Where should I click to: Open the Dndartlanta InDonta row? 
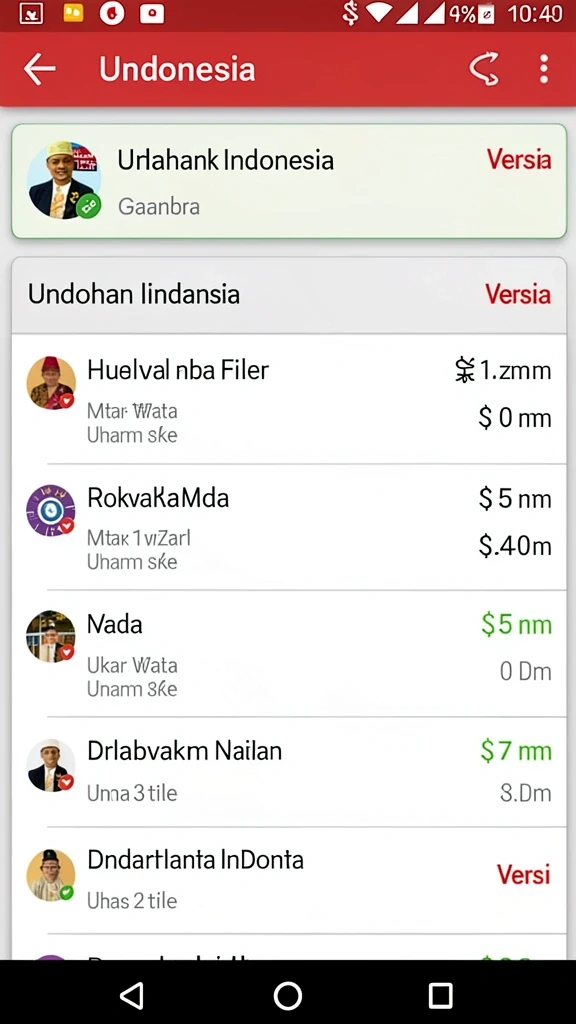(289, 880)
